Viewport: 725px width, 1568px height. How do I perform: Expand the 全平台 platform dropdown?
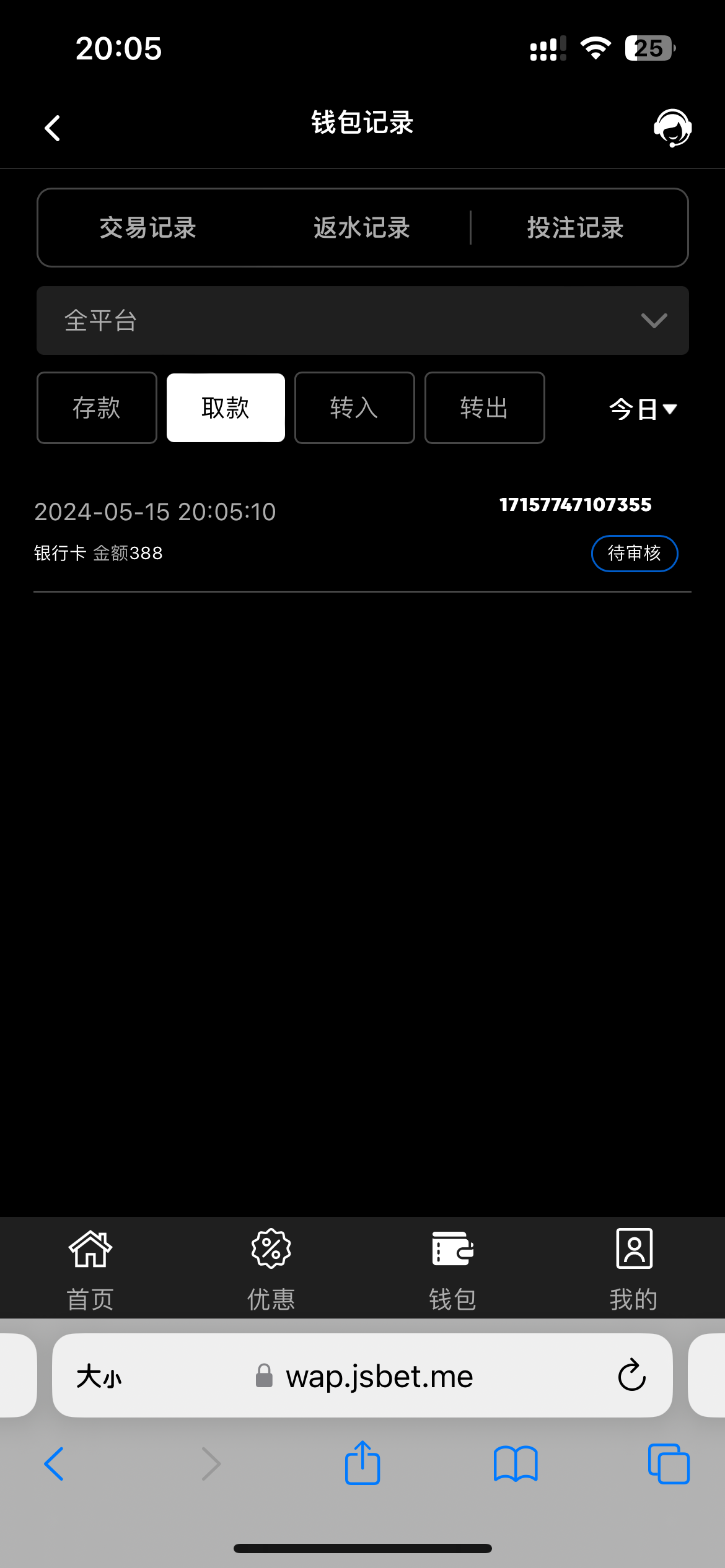point(362,320)
